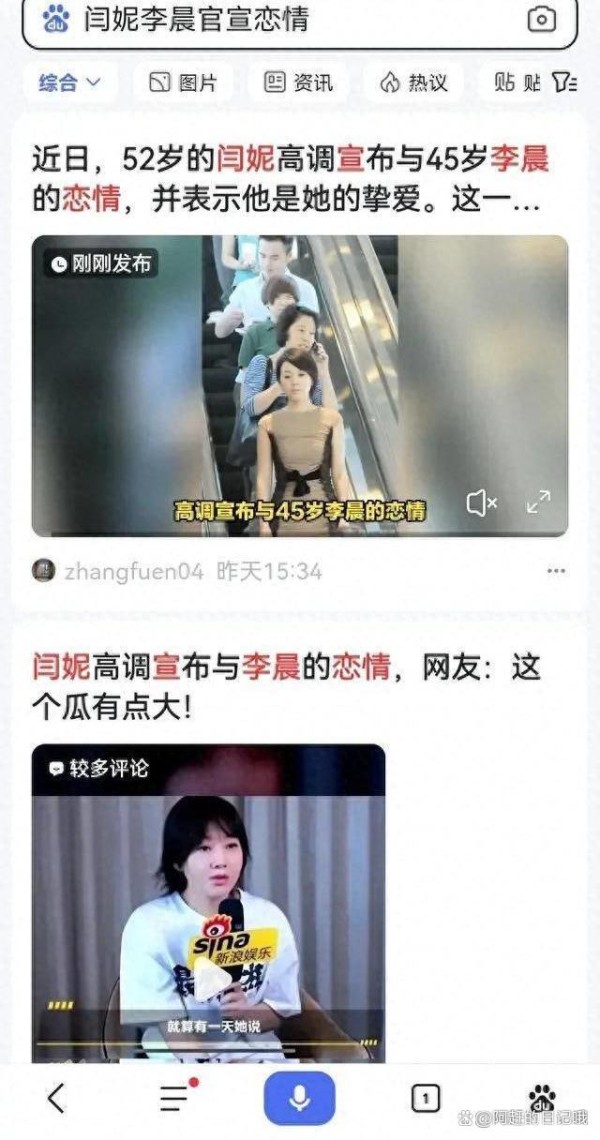Switch to the 图片 tab
The width and height of the screenshot is (600, 1140).
tap(183, 83)
